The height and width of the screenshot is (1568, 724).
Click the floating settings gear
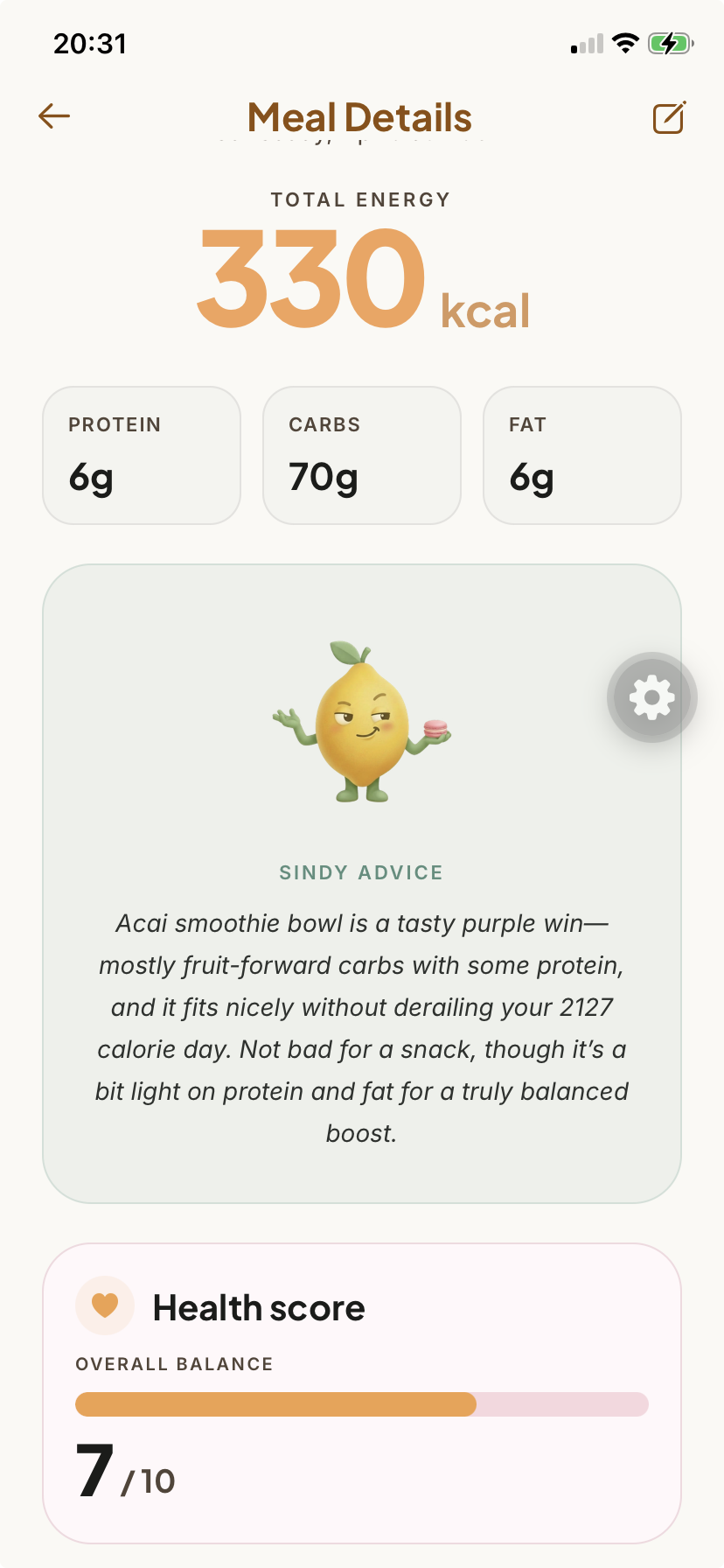coord(651,697)
